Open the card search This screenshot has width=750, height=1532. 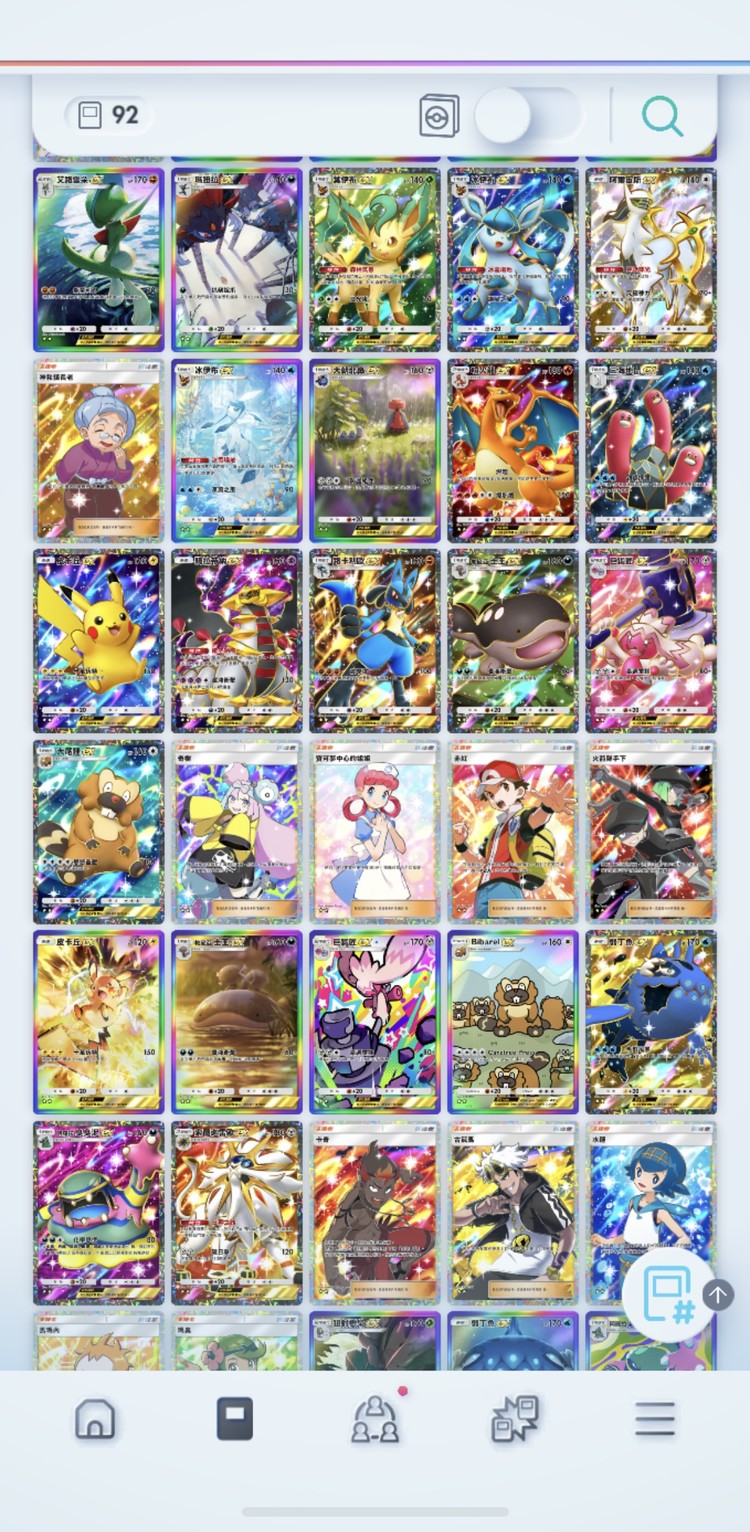[x=662, y=117]
